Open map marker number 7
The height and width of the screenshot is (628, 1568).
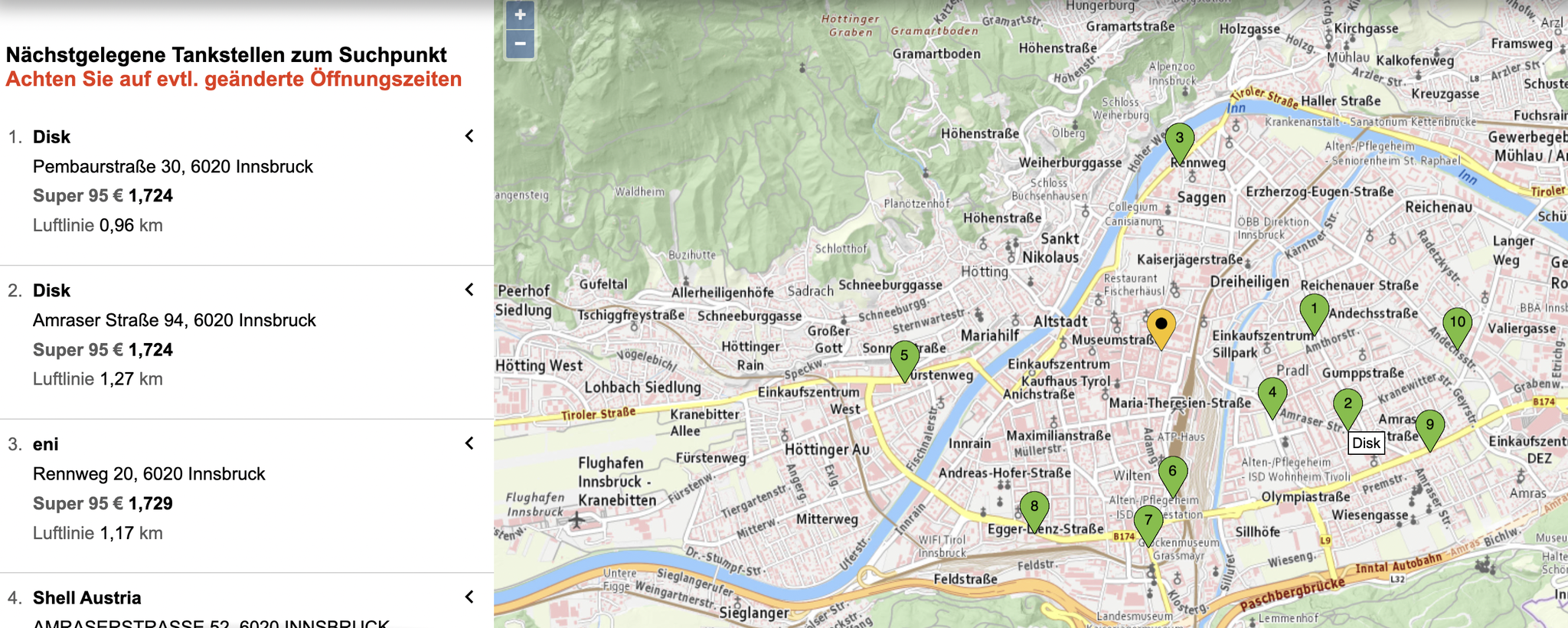(x=1148, y=521)
